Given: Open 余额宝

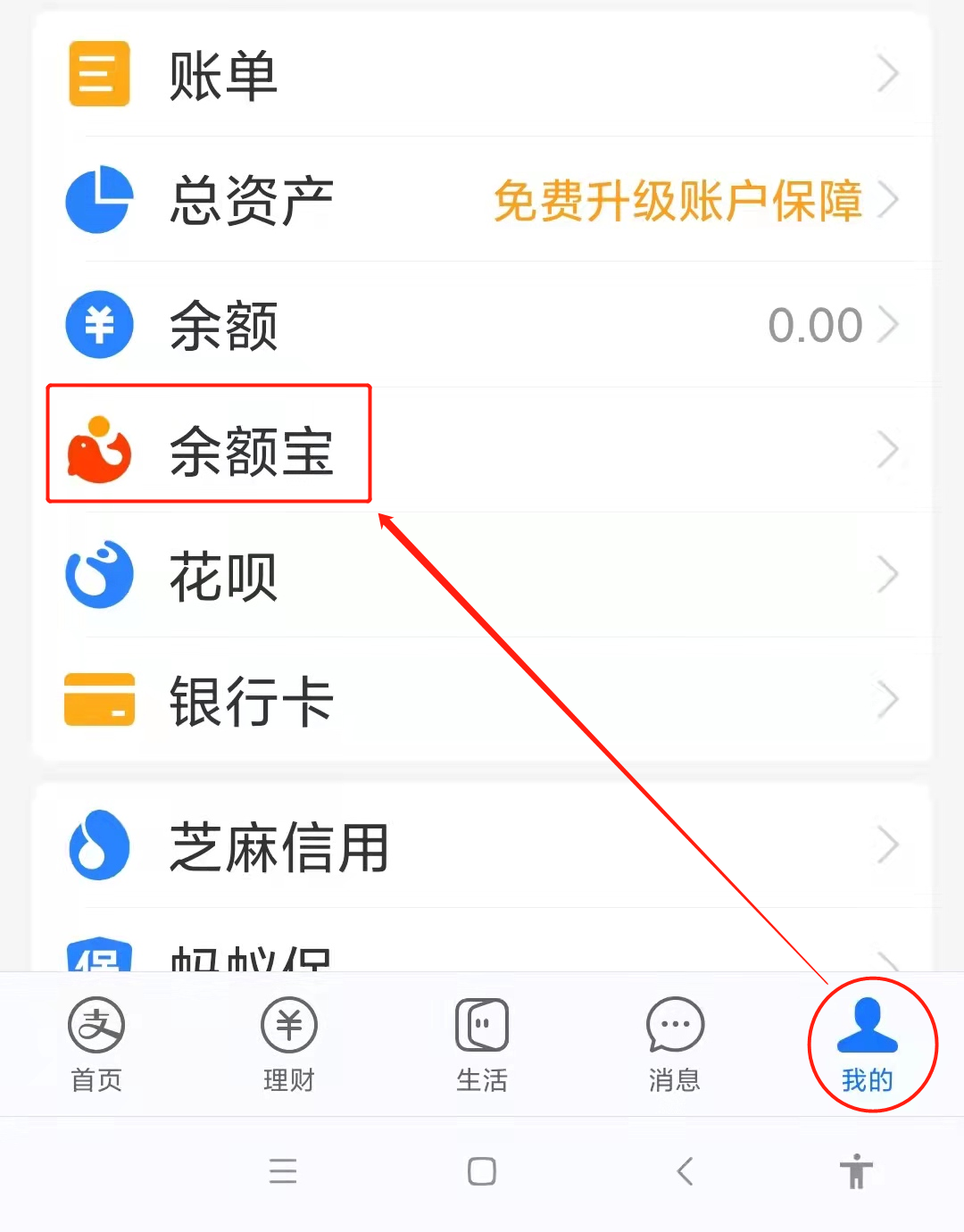Looking at the screenshot, I should pyautogui.click(x=482, y=450).
